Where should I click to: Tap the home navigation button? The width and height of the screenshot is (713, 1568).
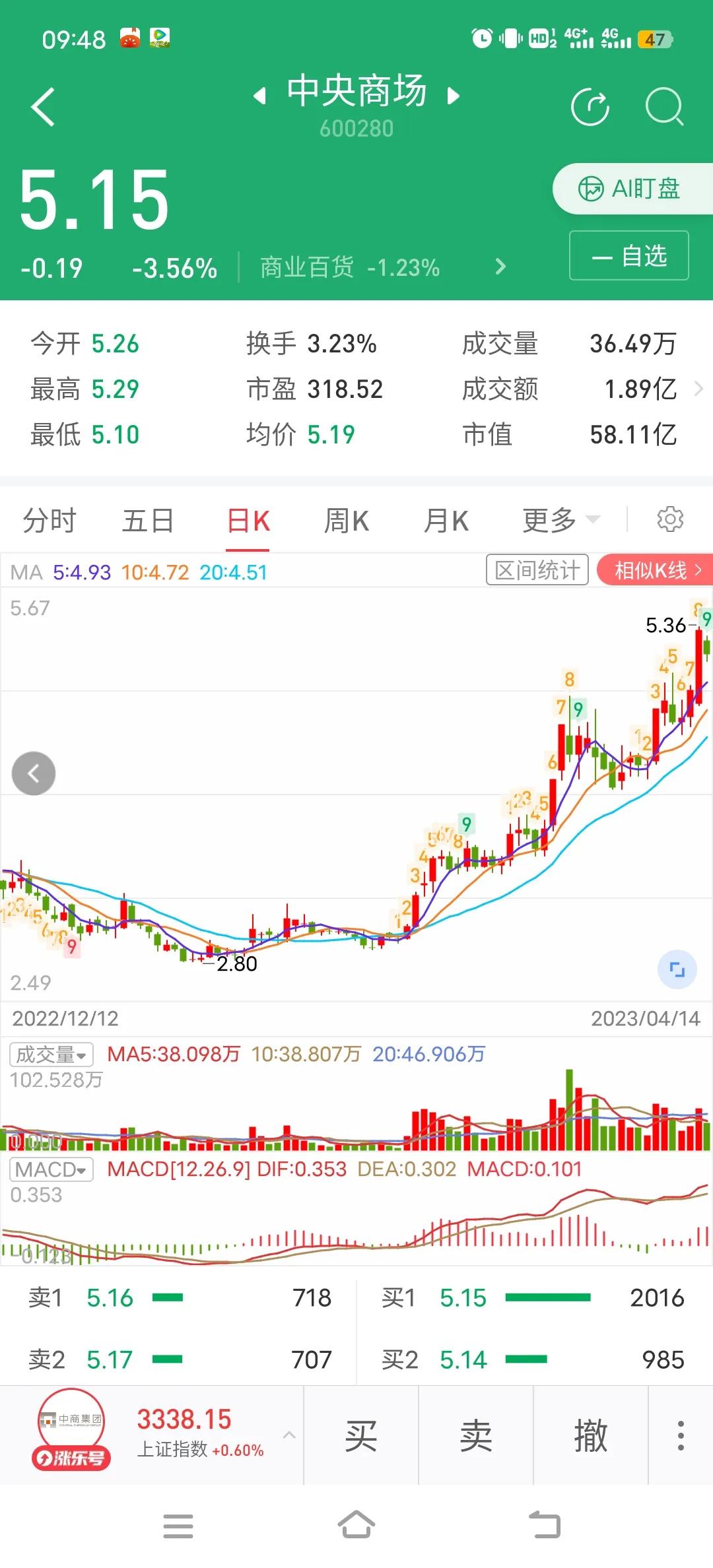[356, 1526]
